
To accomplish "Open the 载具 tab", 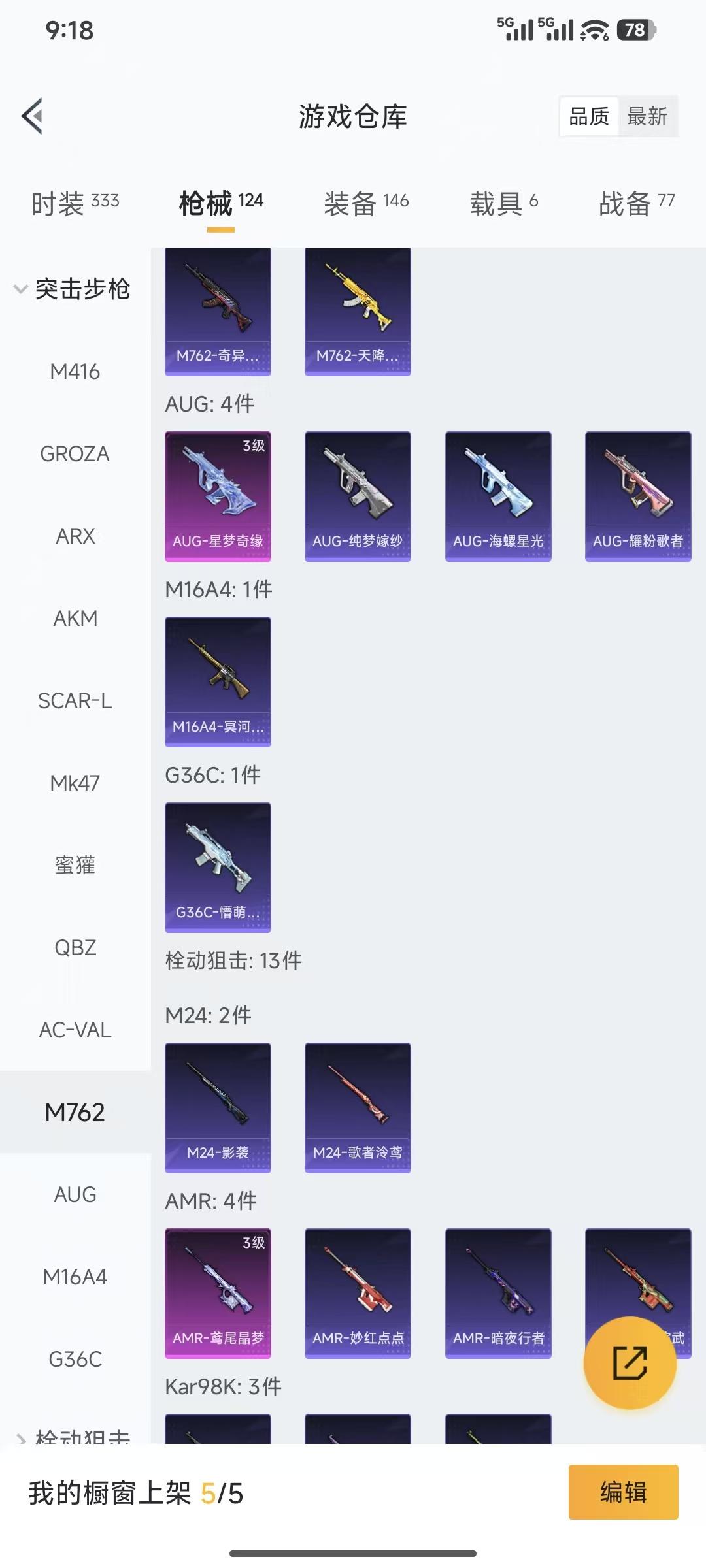I will coord(503,203).
